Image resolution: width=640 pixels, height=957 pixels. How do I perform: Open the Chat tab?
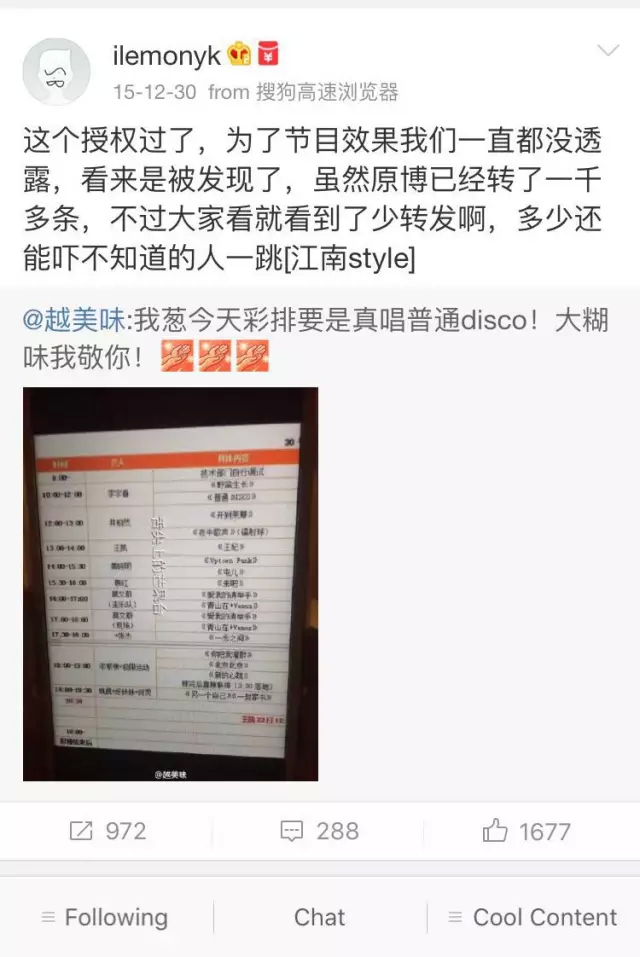(x=319, y=917)
